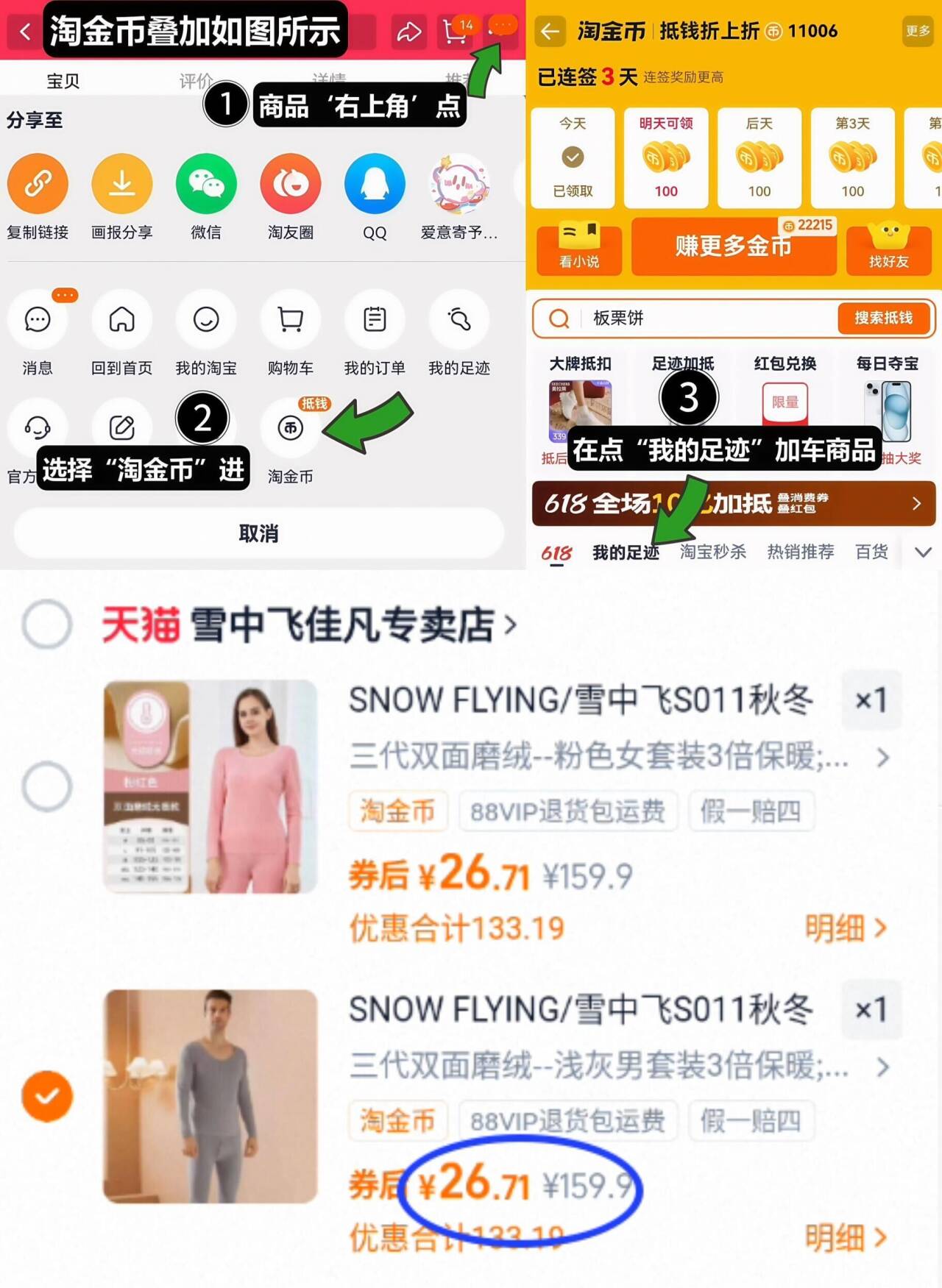
Task: Expand the 618 全场加抵 banner arrow
Action: pos(917,504)
